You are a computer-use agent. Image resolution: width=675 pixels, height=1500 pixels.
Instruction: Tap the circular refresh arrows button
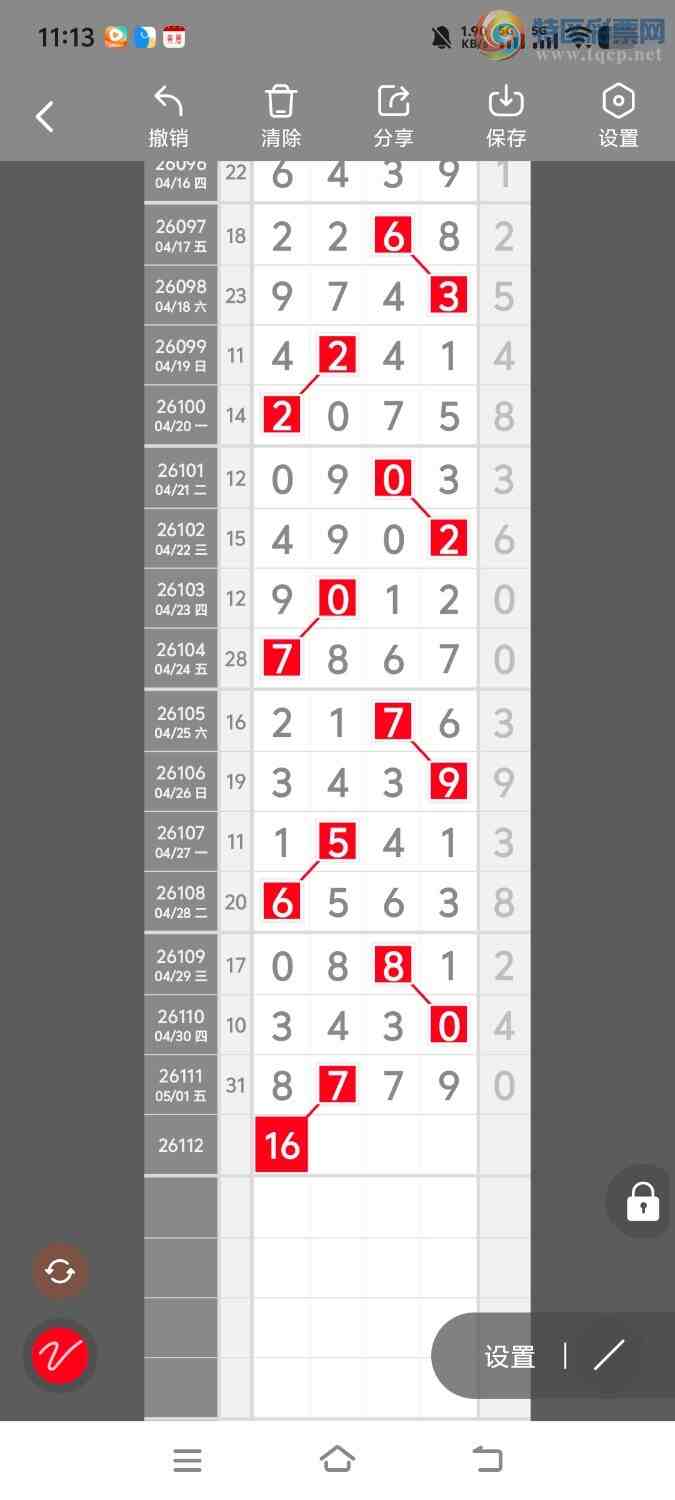(x=60, y=1272)
